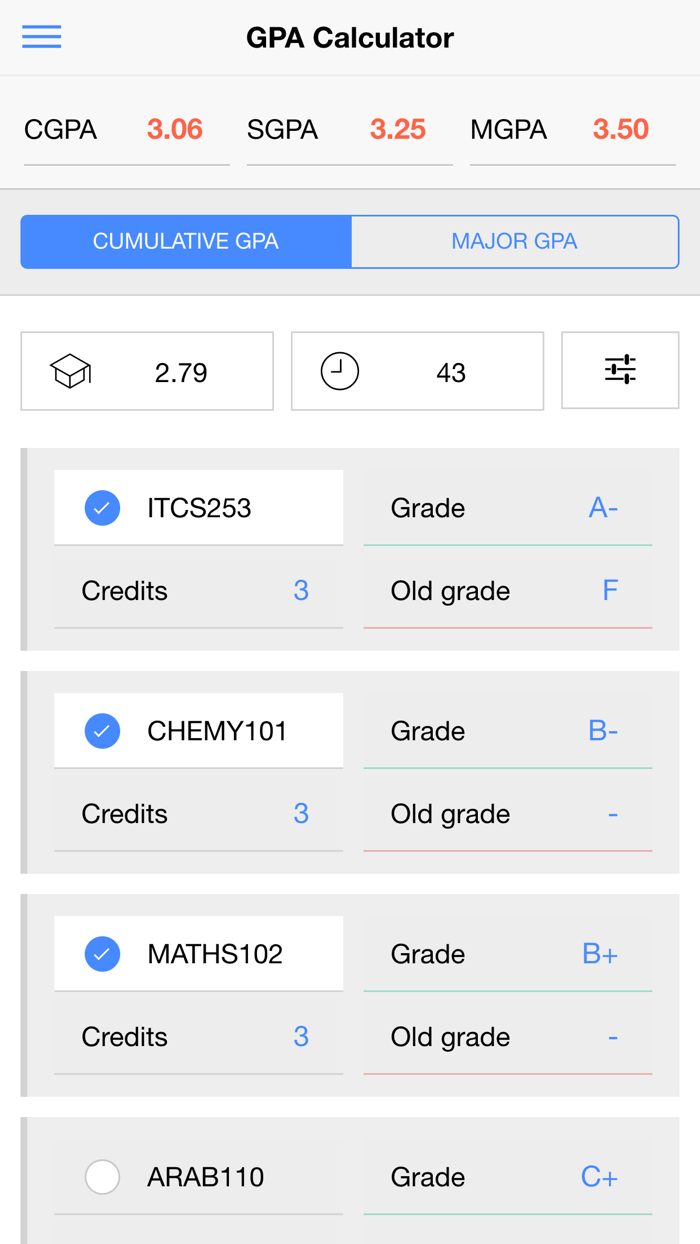The width and height of the screenshot is (700, 1244).
Task: Edit the credit hours field showing 43
Action: coord(417,371)
